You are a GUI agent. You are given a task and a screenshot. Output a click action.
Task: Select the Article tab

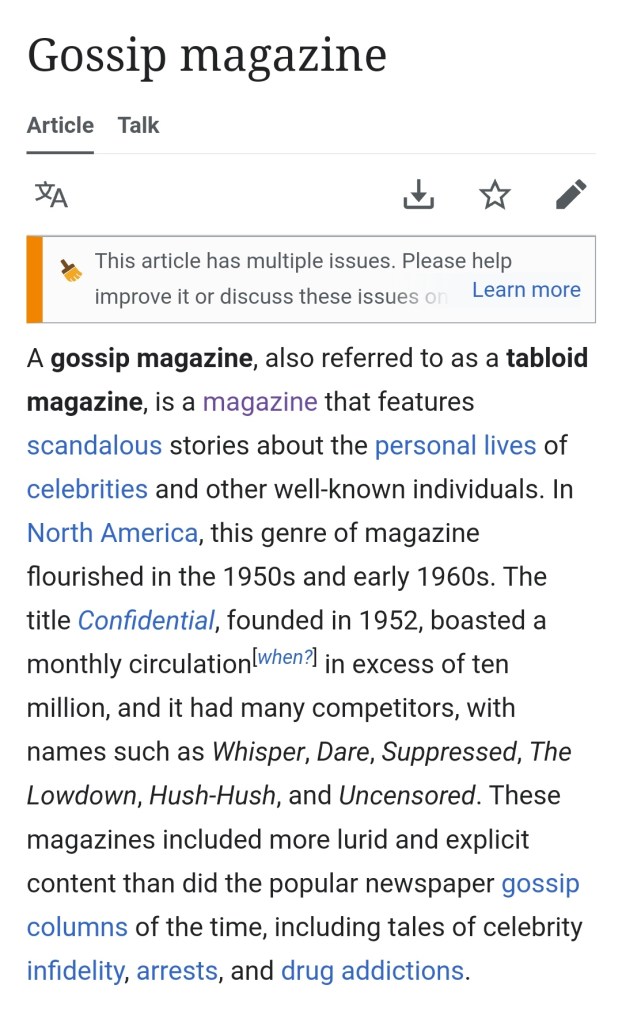coord(60,126)
